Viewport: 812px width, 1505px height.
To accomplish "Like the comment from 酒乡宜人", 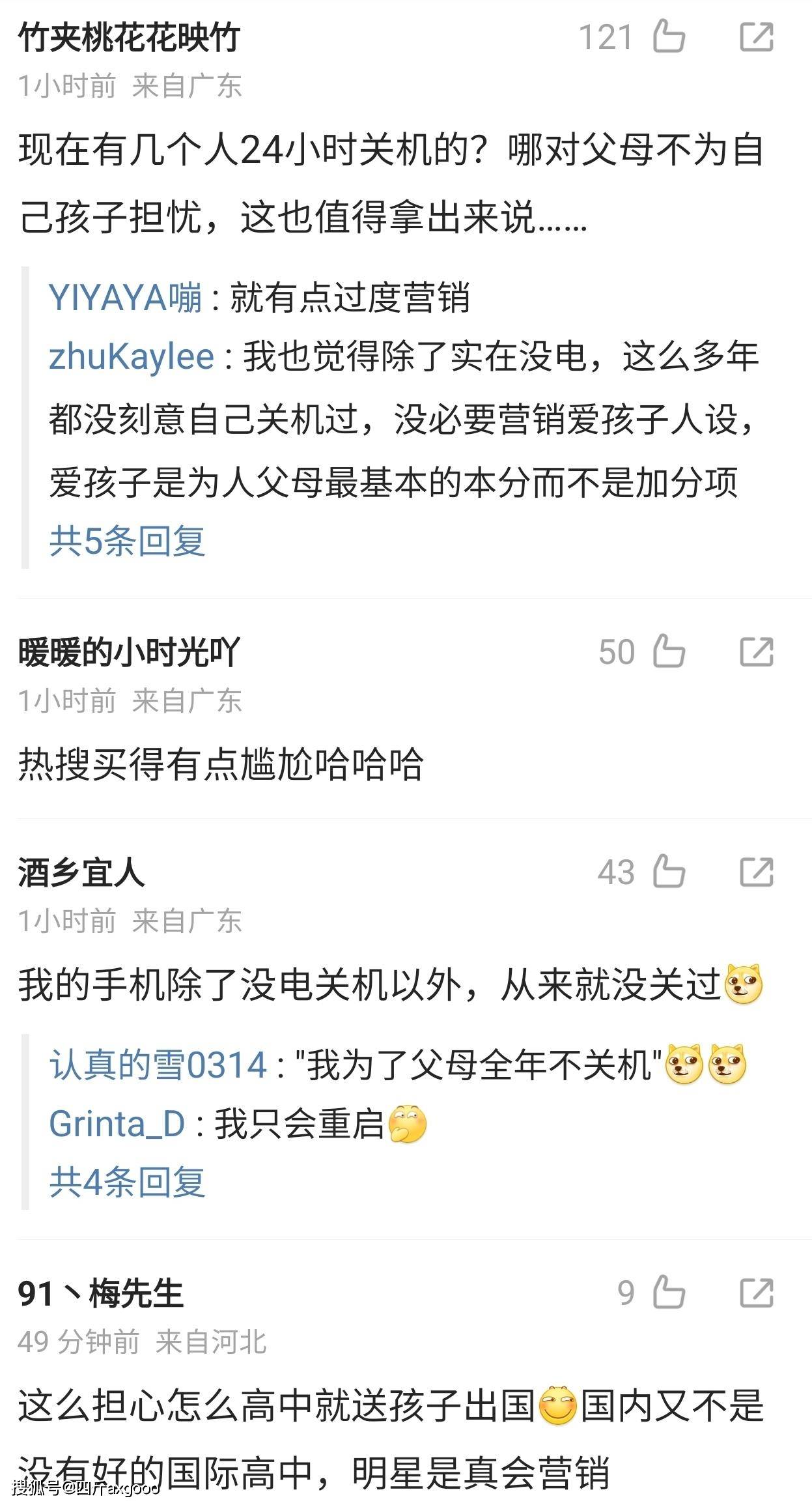I will (x=669, y=872).
